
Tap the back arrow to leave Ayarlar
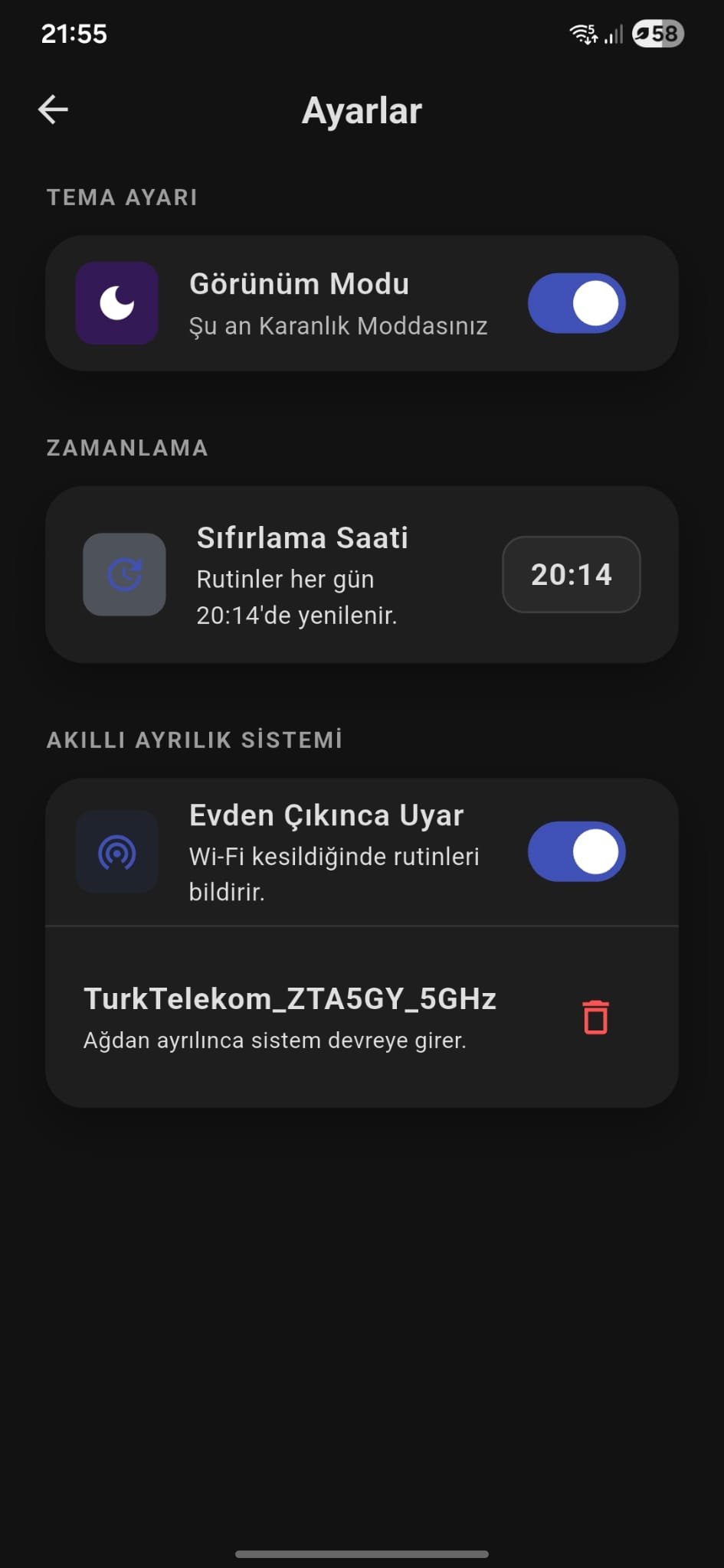point(53,109)
